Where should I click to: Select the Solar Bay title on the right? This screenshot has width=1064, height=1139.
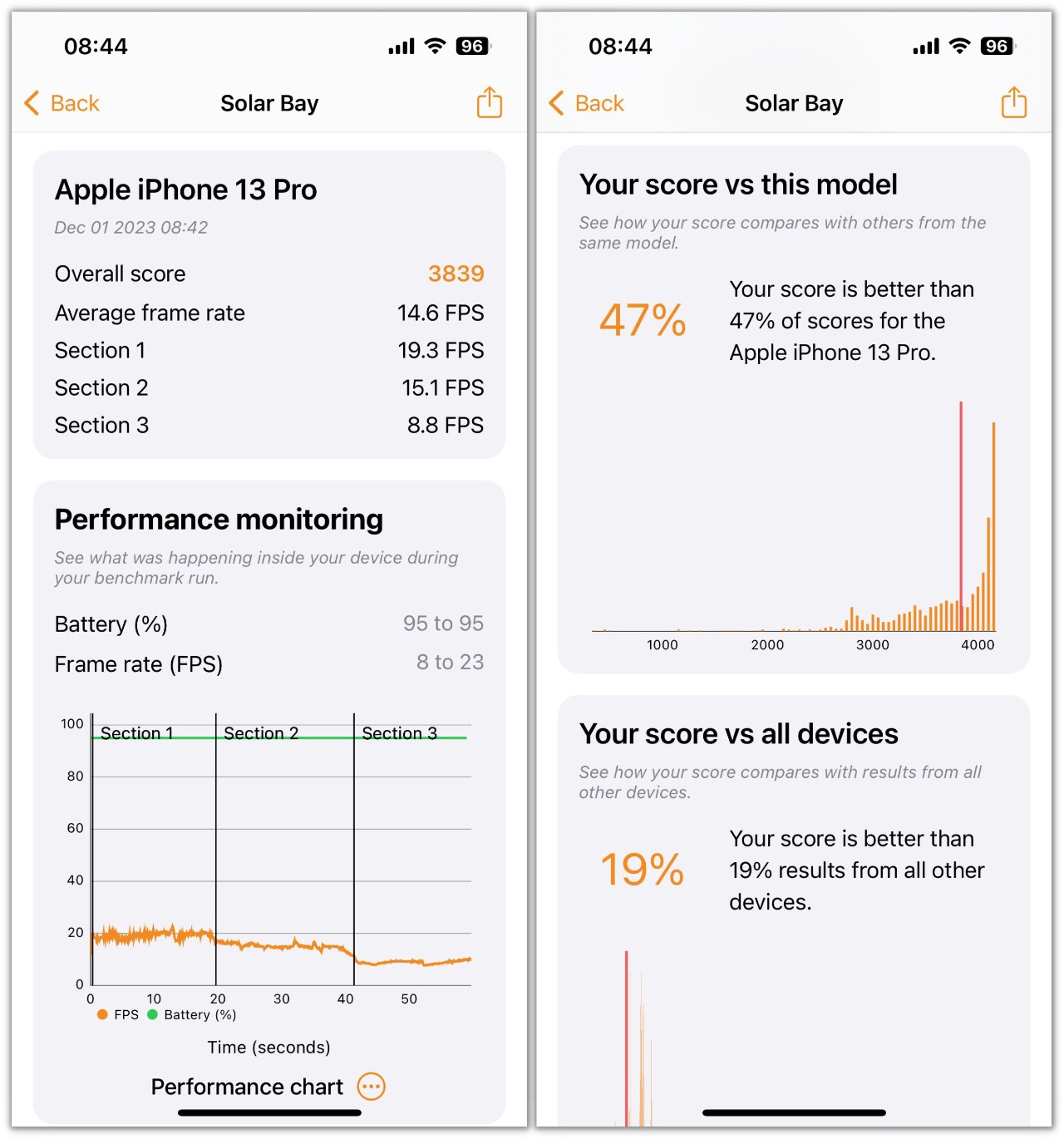click(x=793, y=102)
